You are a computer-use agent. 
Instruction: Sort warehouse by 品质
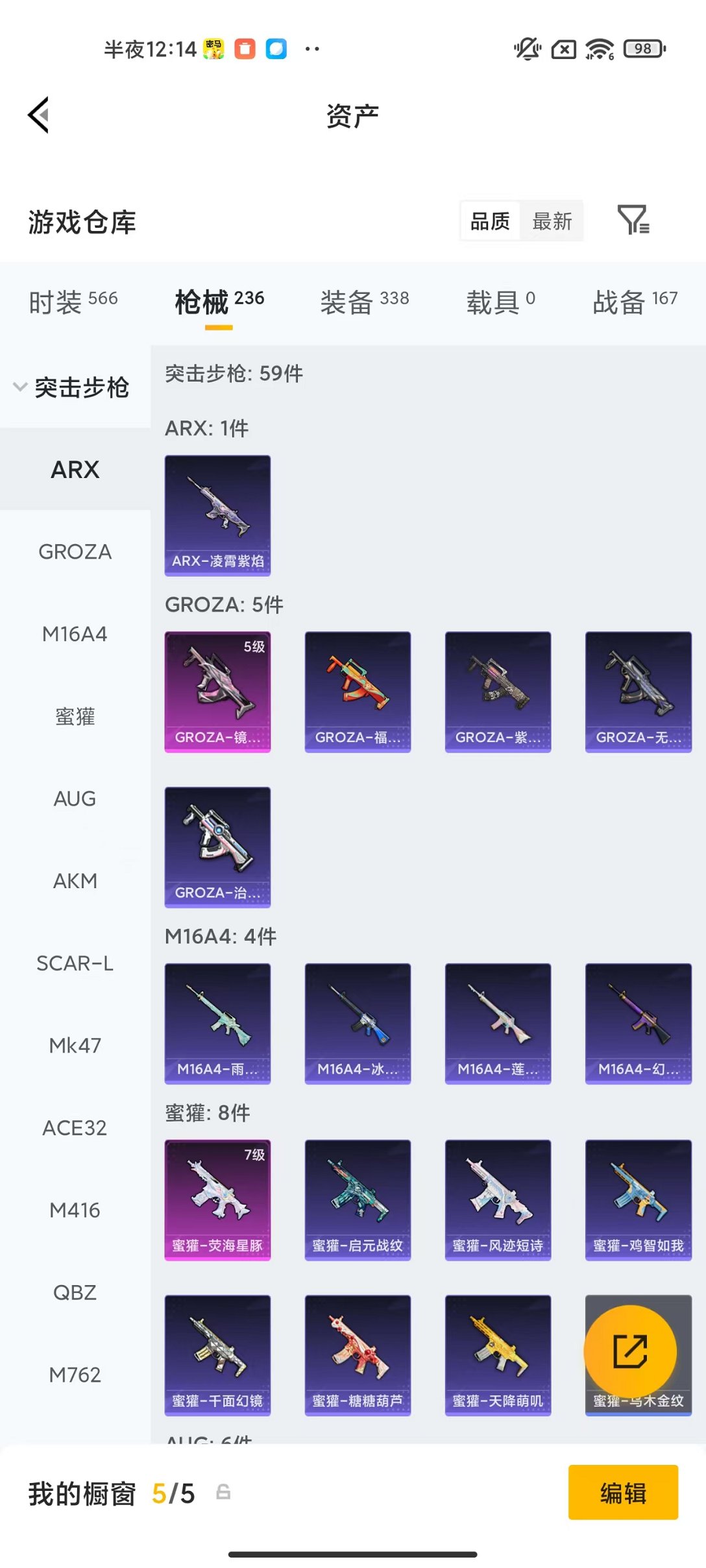click(x=490, y=221)
